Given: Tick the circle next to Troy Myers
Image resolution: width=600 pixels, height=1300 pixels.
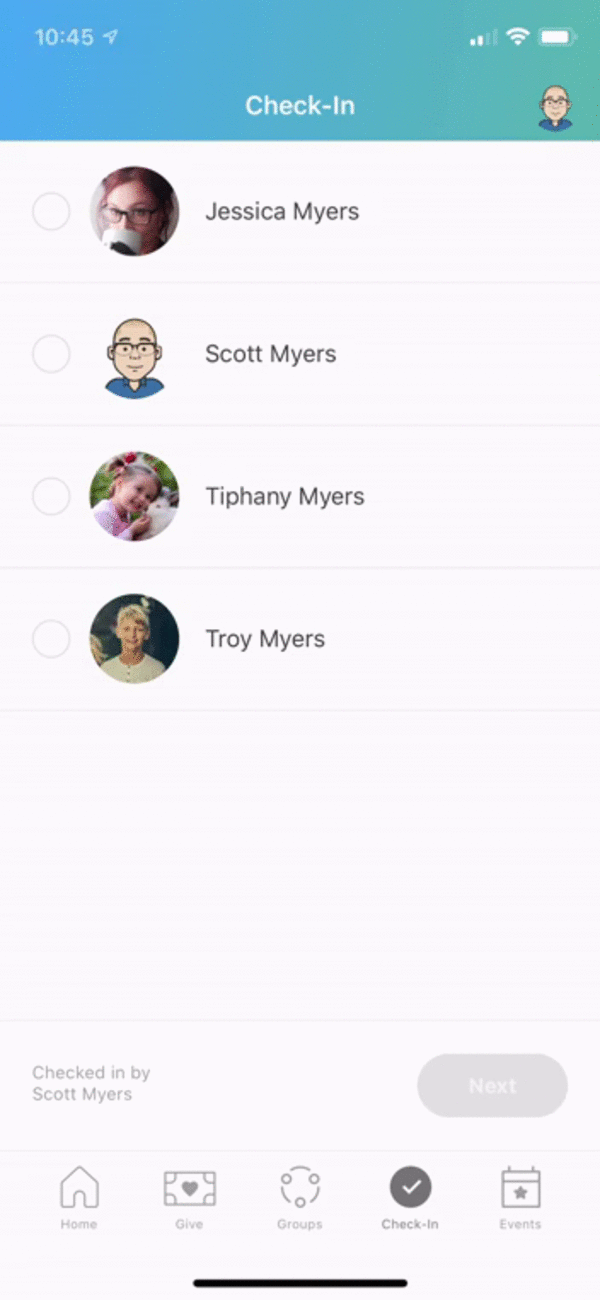Looking at the screenshot, I should pos(51,639).
